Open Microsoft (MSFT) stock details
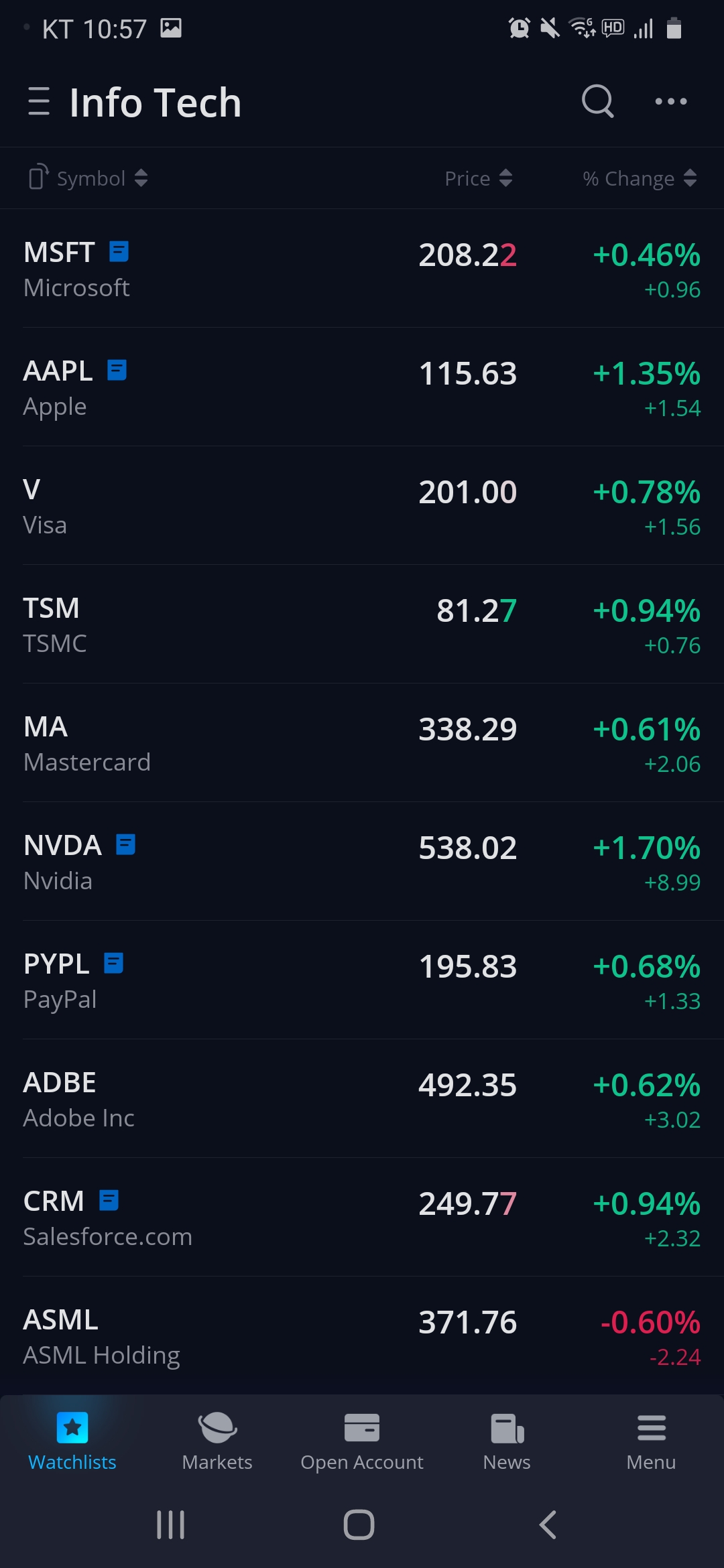724x1568 pixels. [362, 269]
